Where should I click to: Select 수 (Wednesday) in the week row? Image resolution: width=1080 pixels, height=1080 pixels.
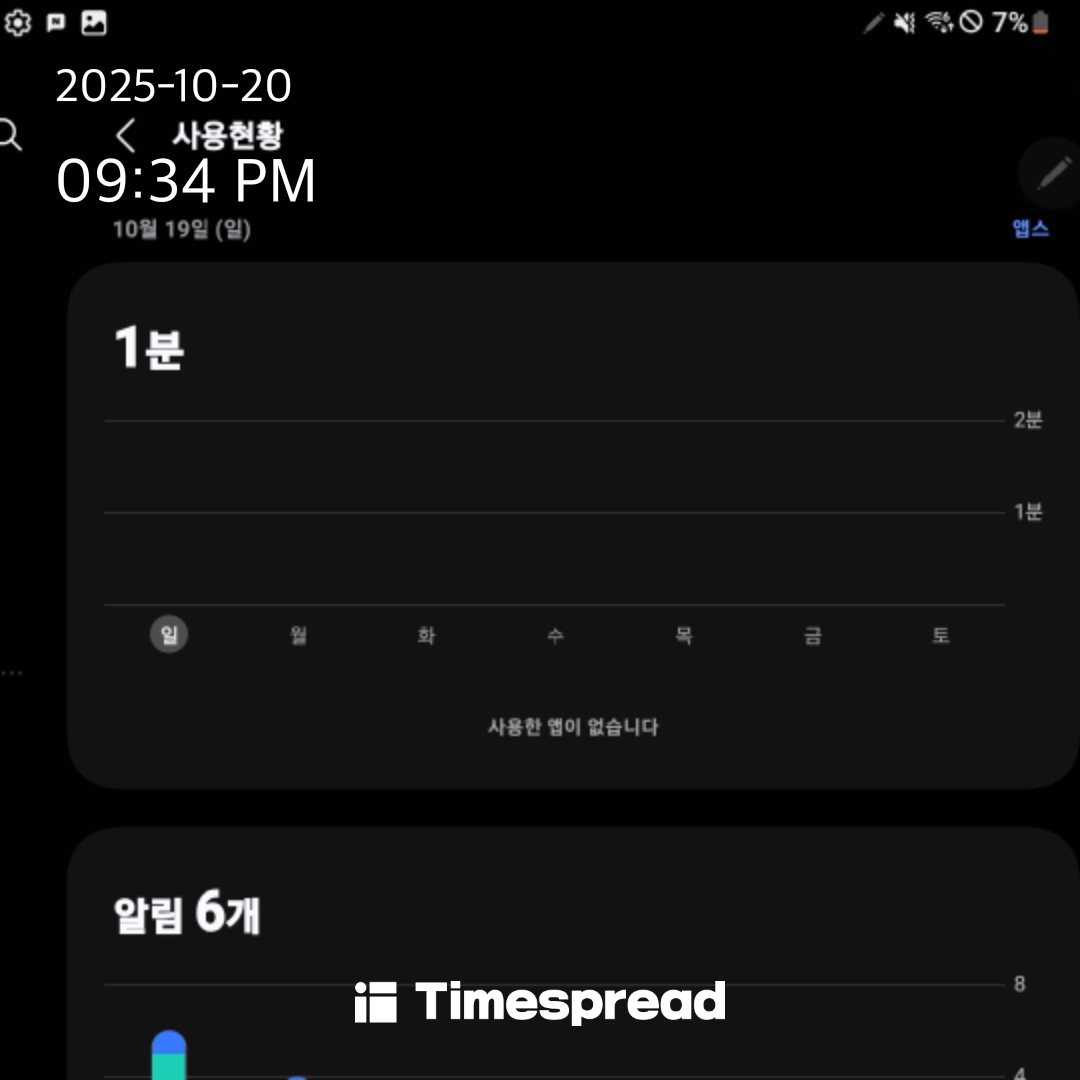point(555,635)
